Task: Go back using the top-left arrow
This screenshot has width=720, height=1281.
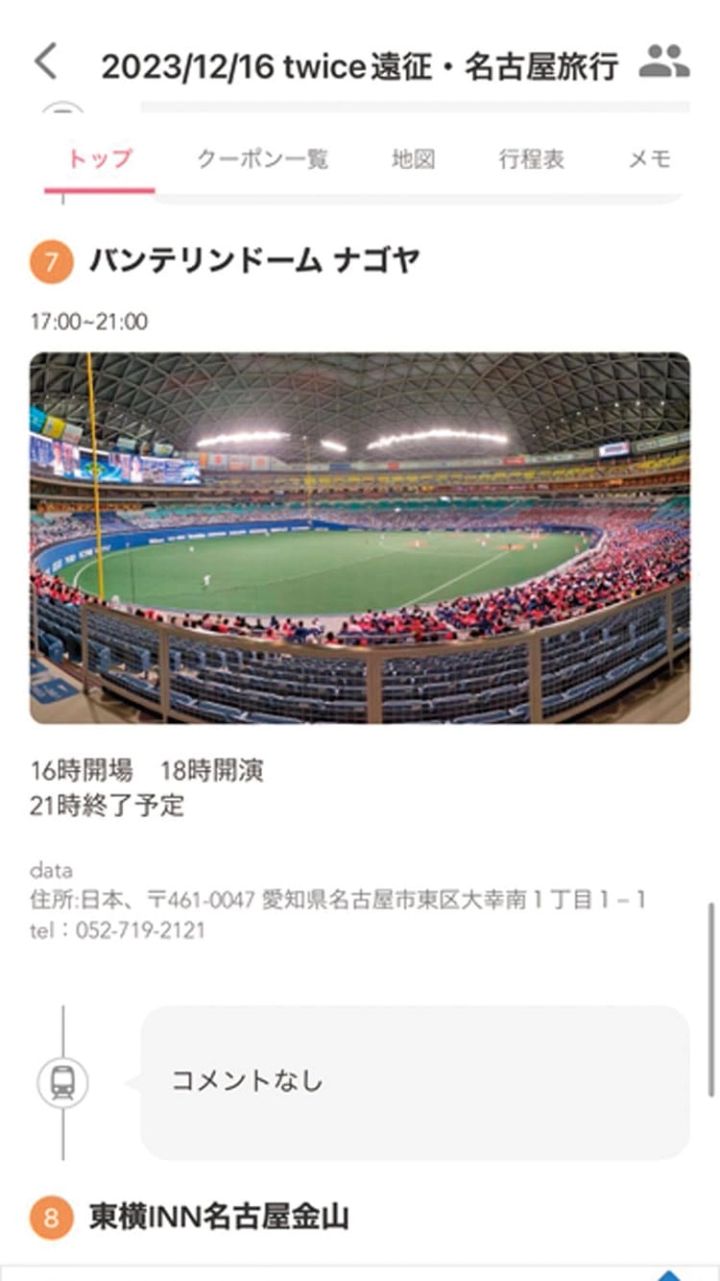Action: (46, 62)
